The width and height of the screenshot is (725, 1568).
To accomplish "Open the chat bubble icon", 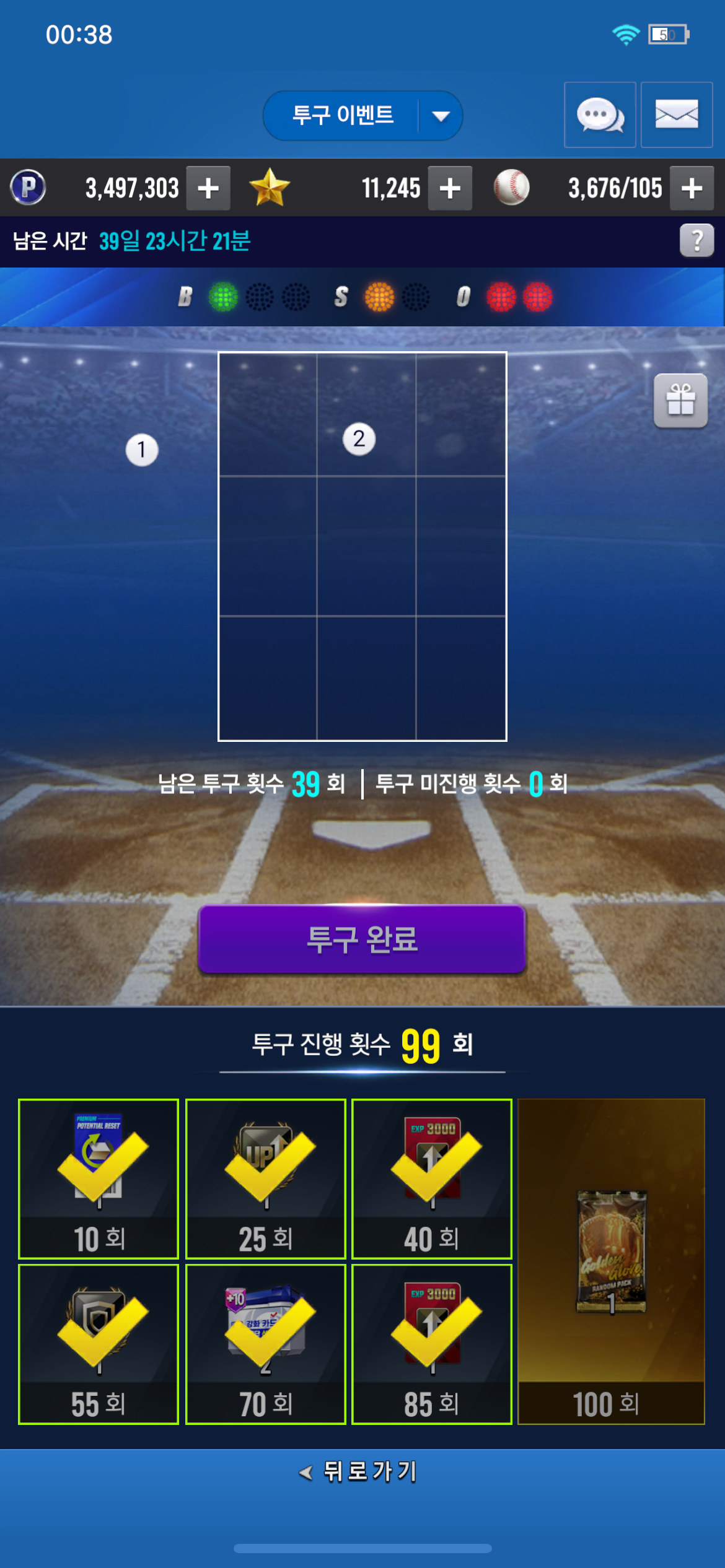I will click(600, 115).
